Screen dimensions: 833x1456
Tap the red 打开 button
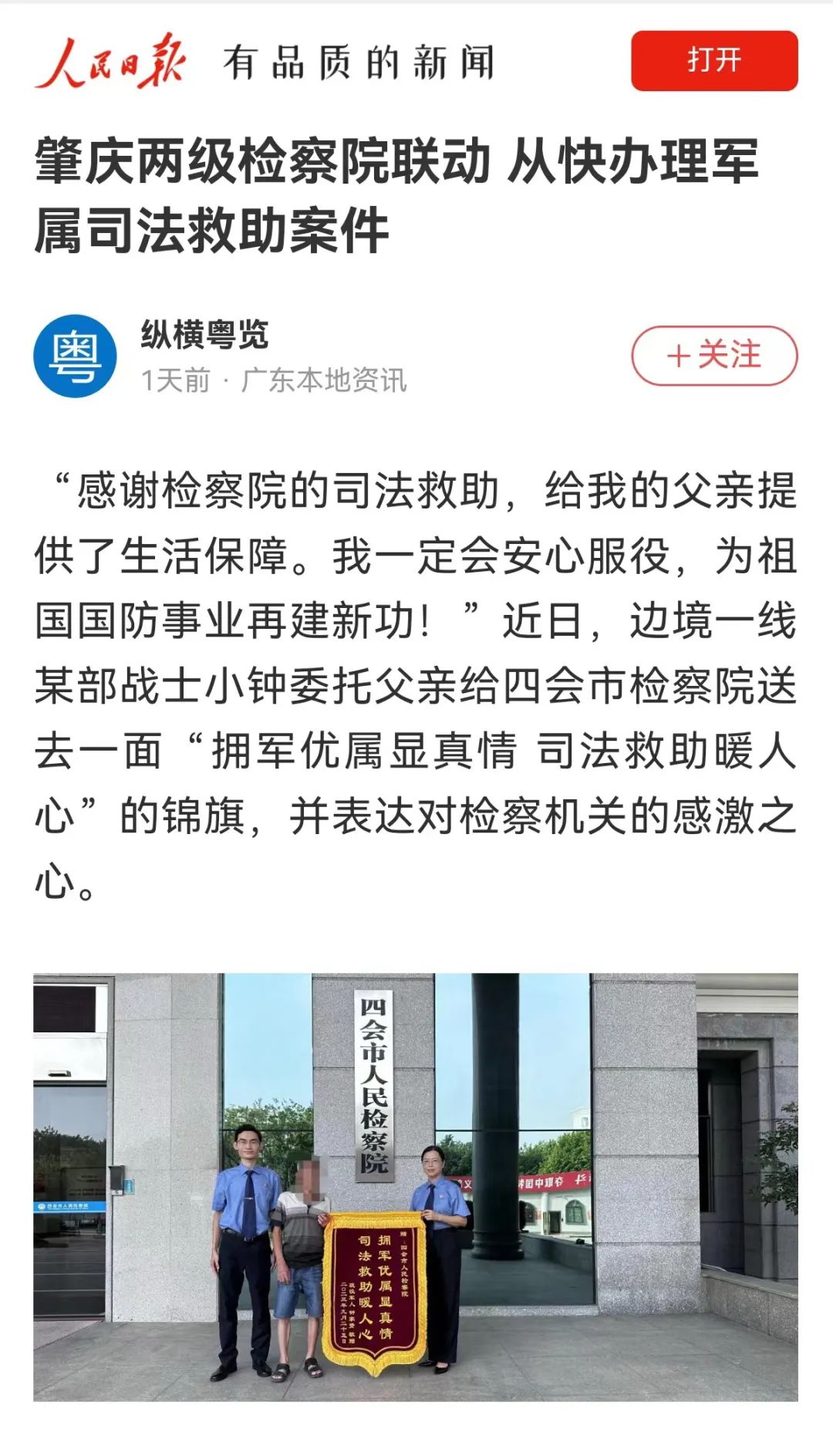click(x=713, y=61)
